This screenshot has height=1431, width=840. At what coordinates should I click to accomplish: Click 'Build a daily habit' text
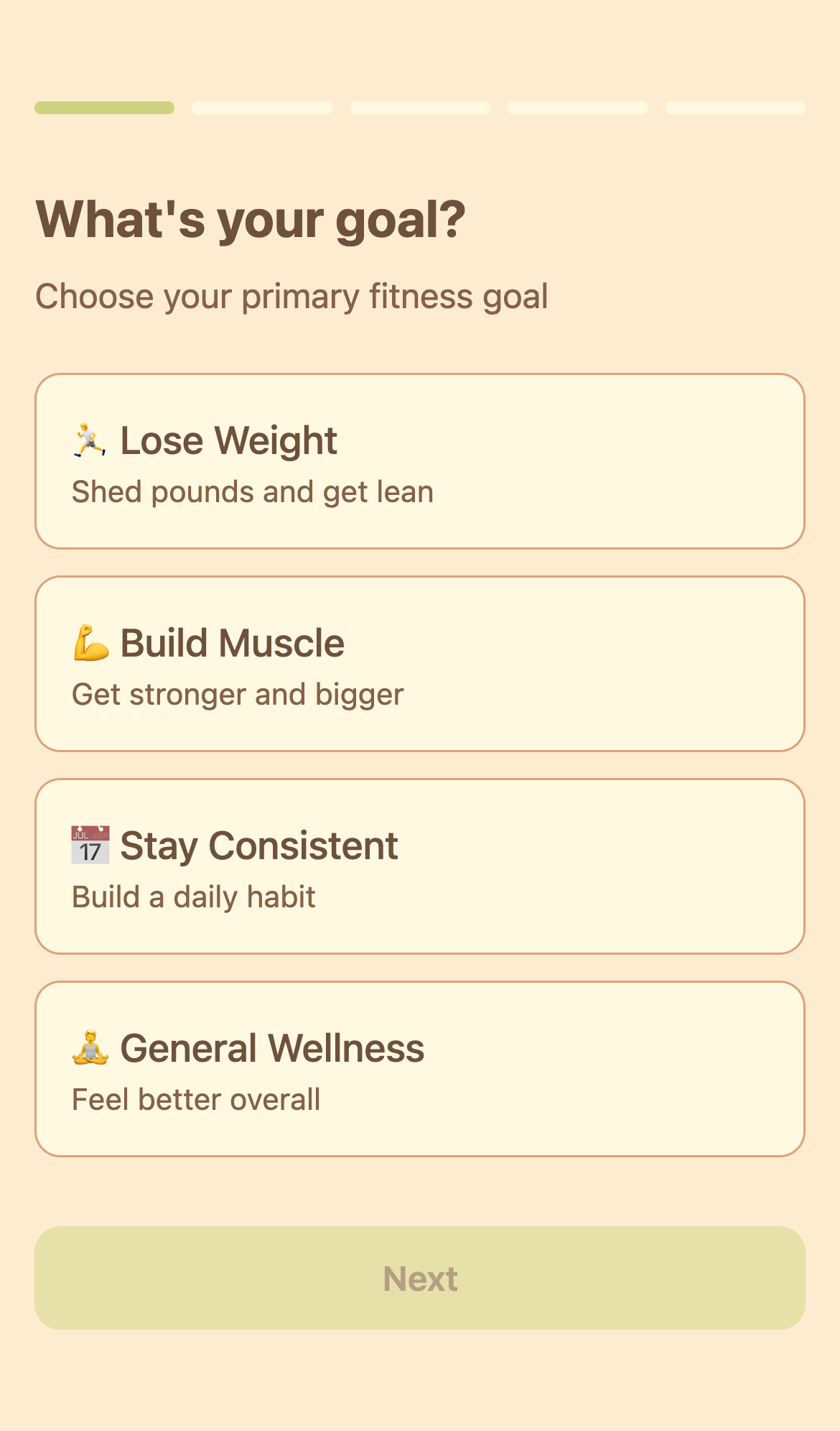point(193,897)
